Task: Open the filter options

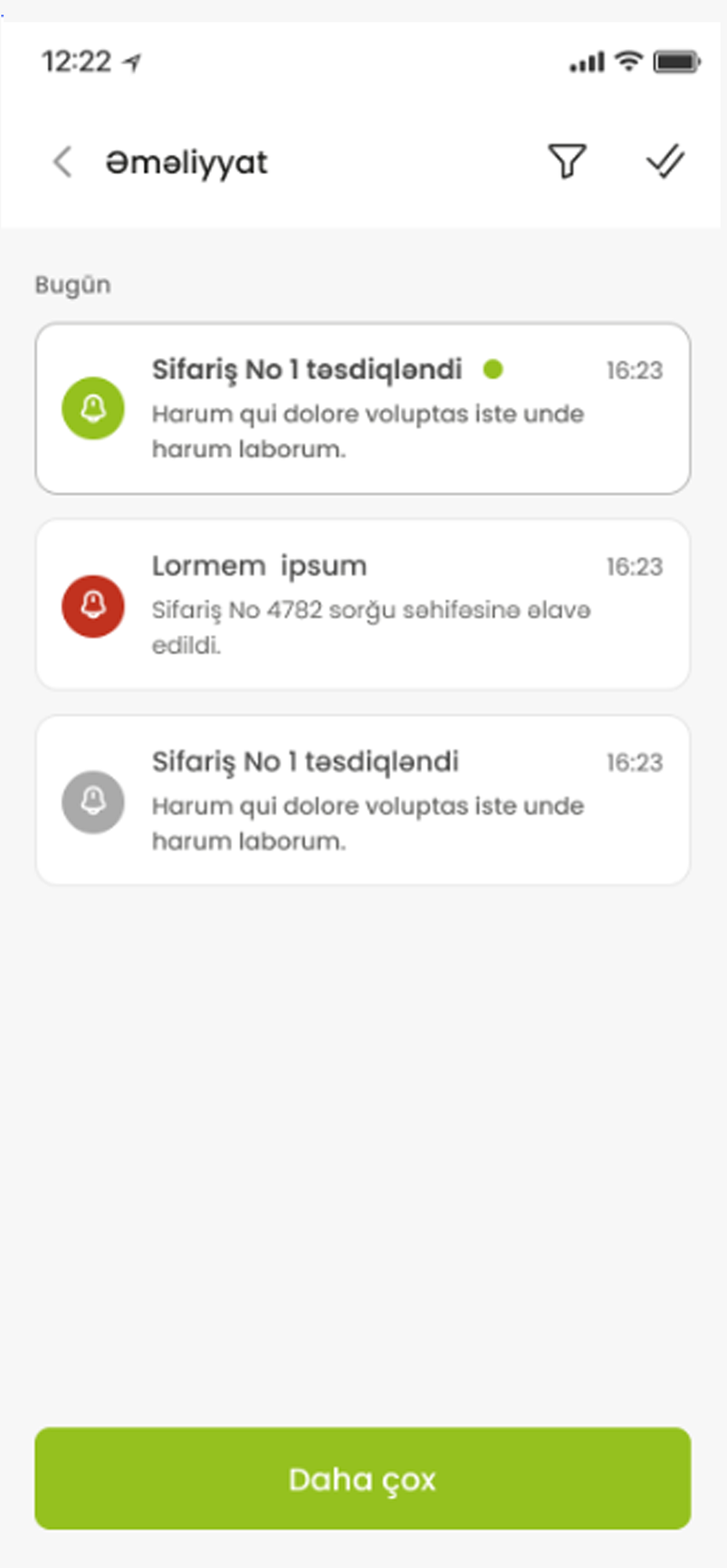Action: click(567, 161)
